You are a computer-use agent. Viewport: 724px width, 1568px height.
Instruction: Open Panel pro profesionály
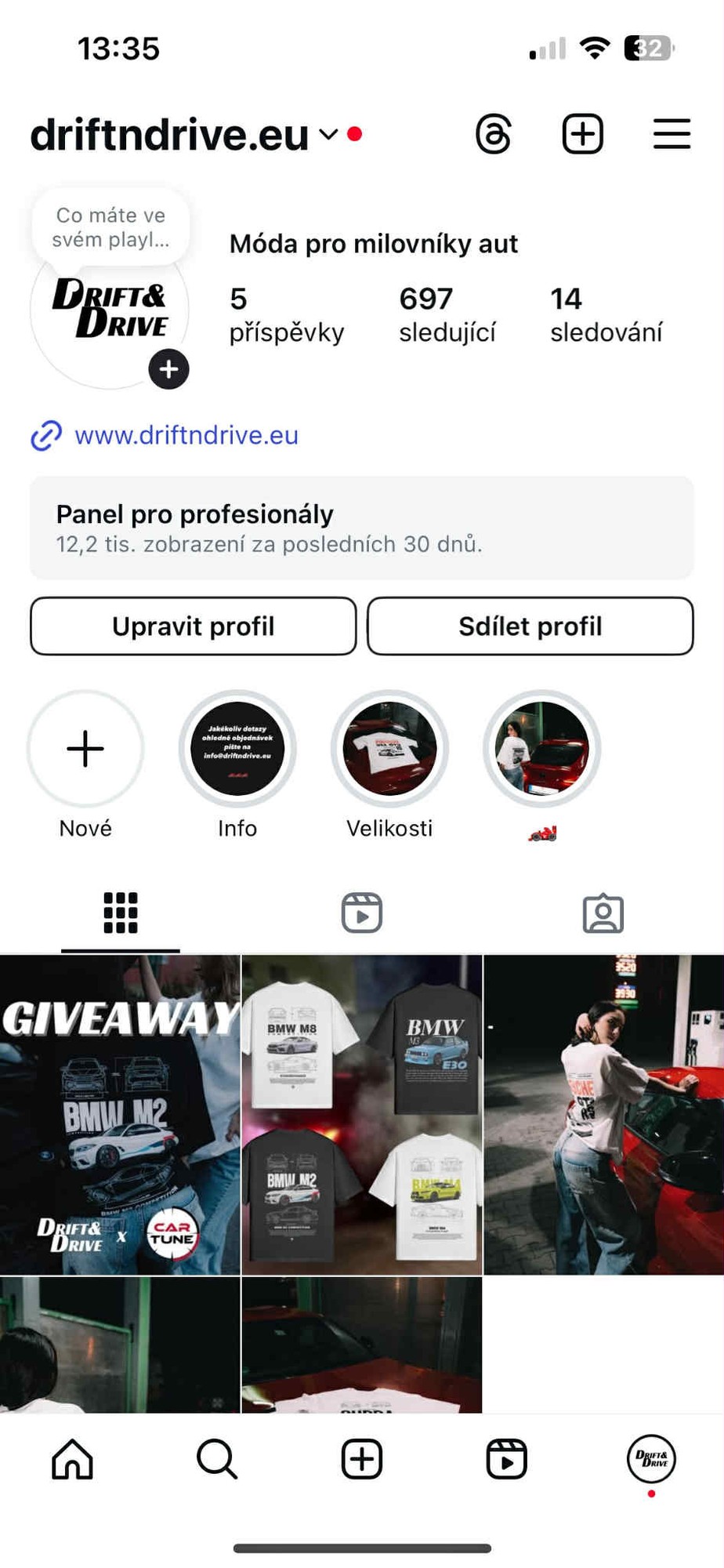(362, 527)
